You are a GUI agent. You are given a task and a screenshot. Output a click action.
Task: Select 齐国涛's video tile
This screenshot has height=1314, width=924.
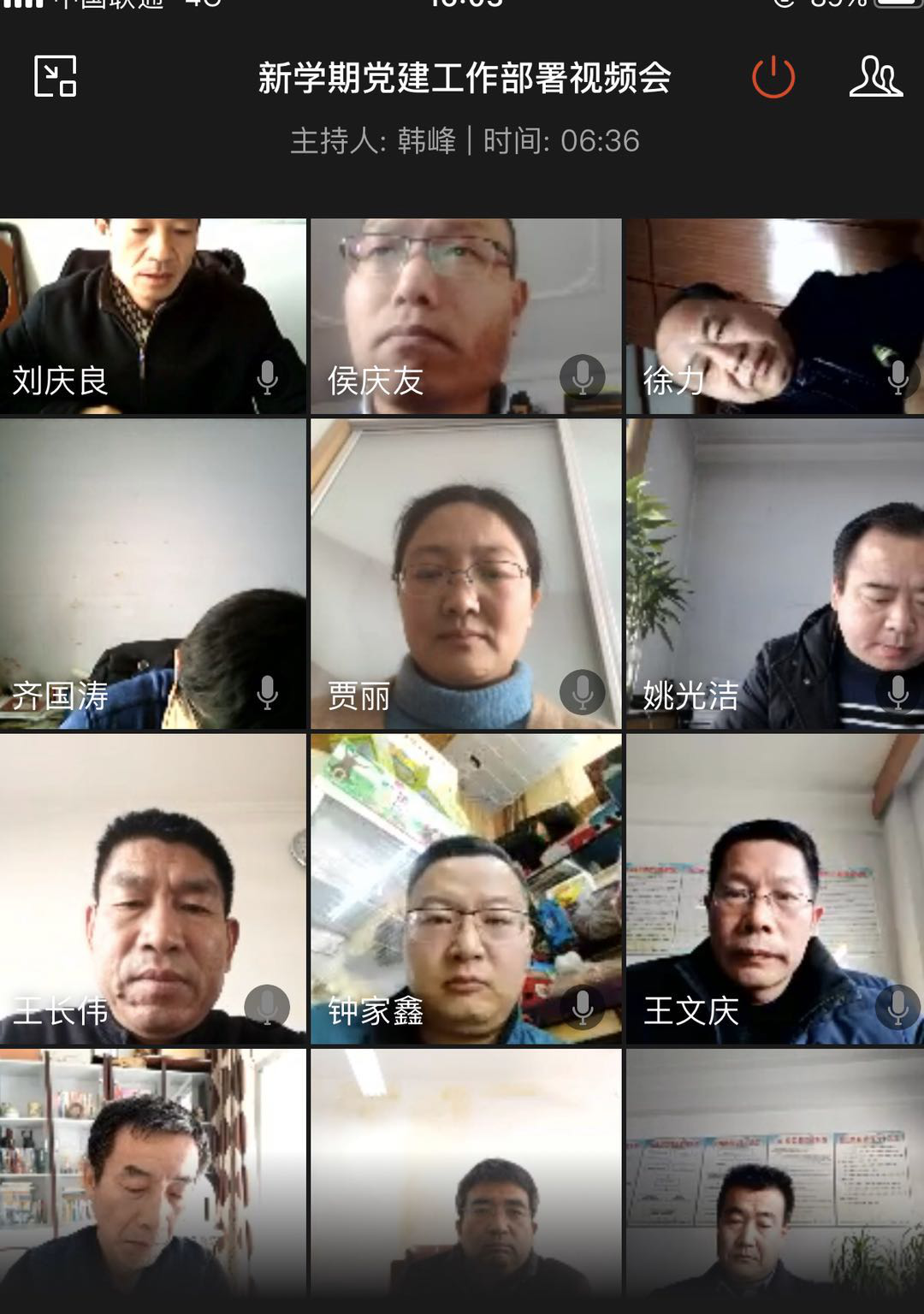(x=152, y=573)
